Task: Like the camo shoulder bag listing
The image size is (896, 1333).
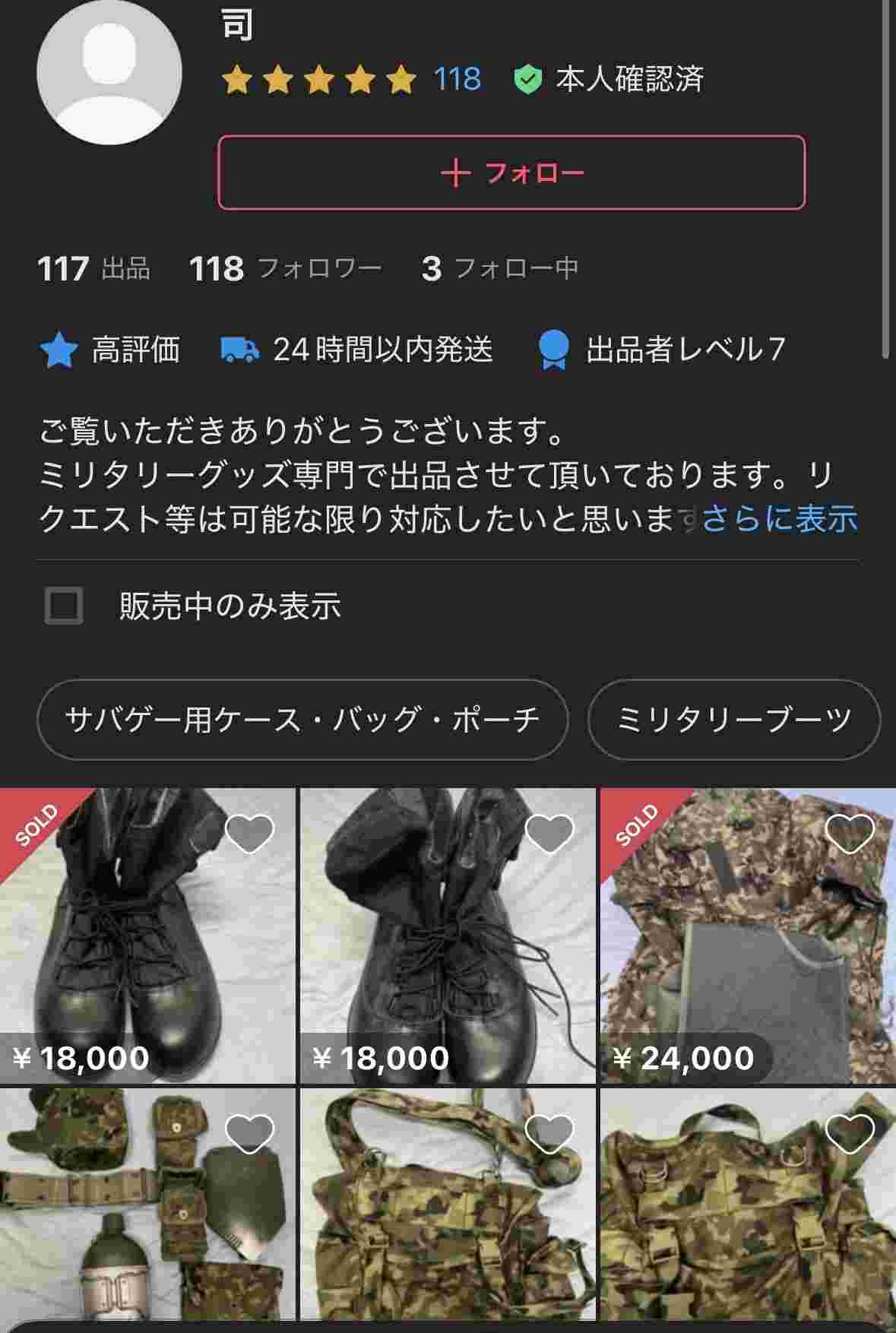Action: tap(550, 1133)
